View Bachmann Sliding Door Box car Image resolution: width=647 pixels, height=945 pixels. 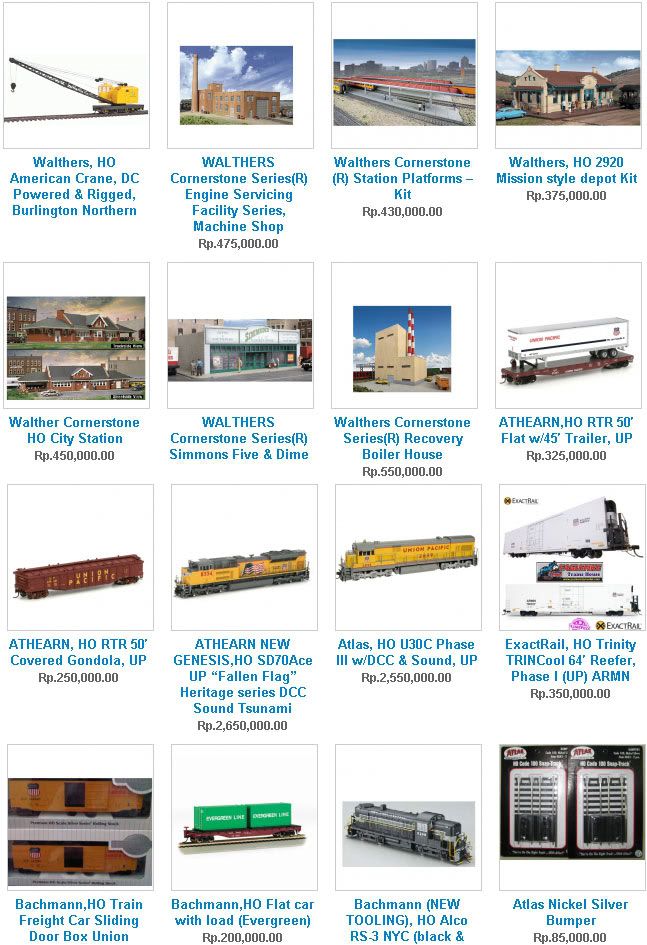coord(78,920)
